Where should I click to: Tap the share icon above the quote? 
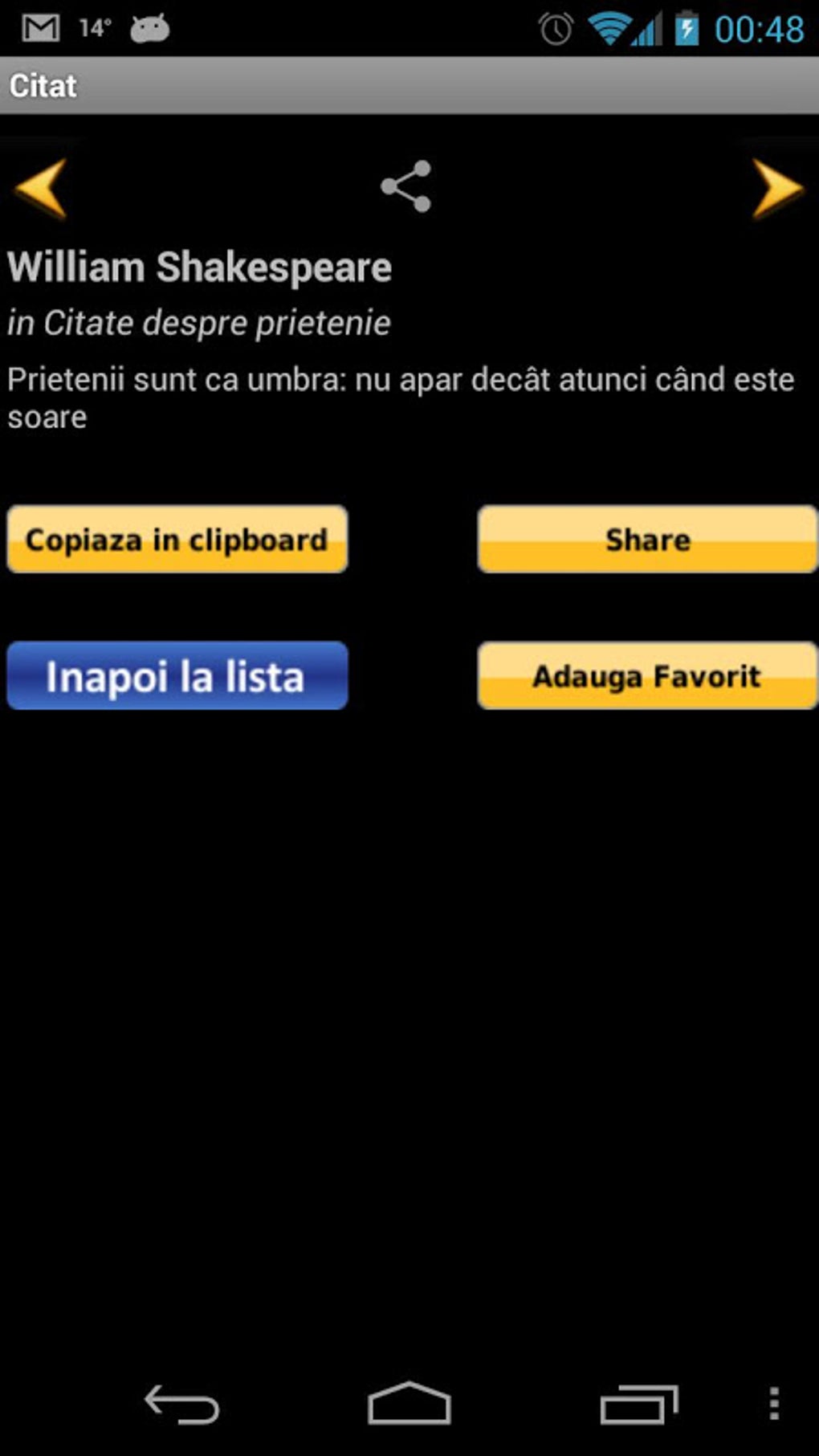[406, 186]
